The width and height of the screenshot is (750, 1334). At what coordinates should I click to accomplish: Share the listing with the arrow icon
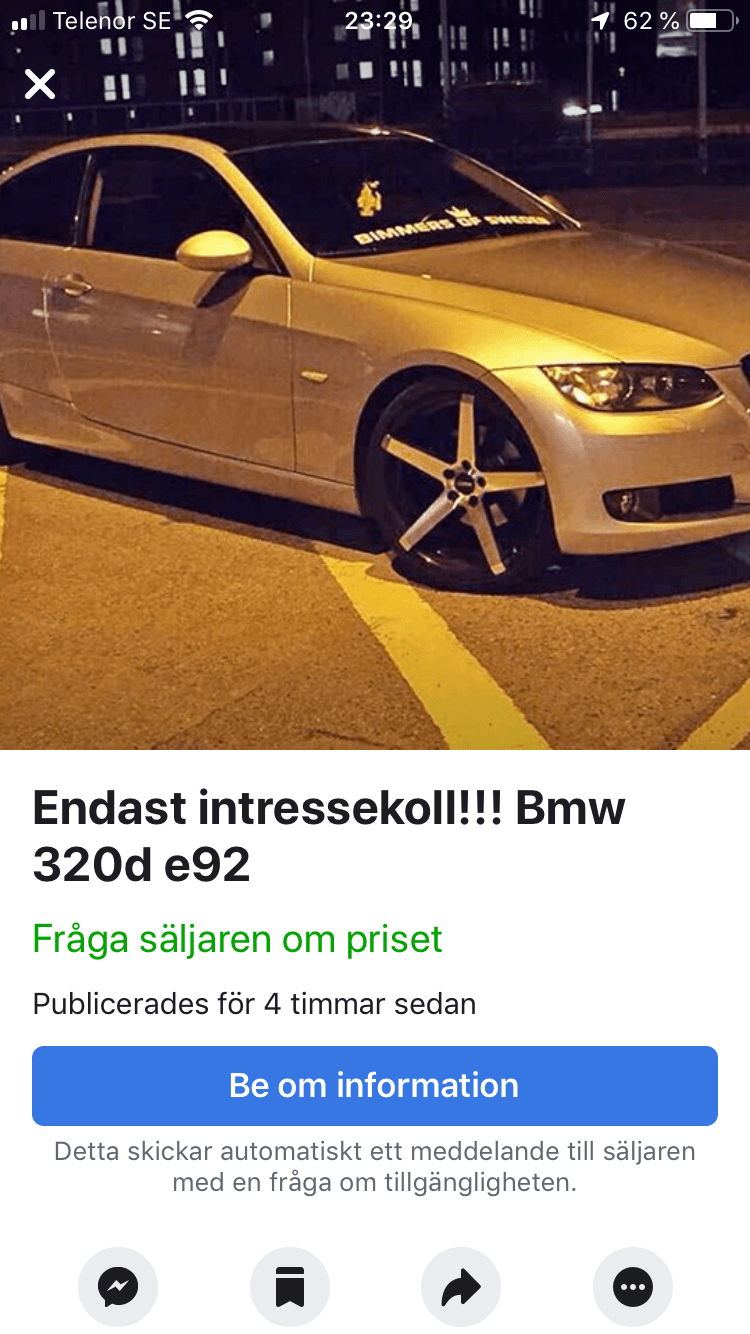tap(461, 1287)
